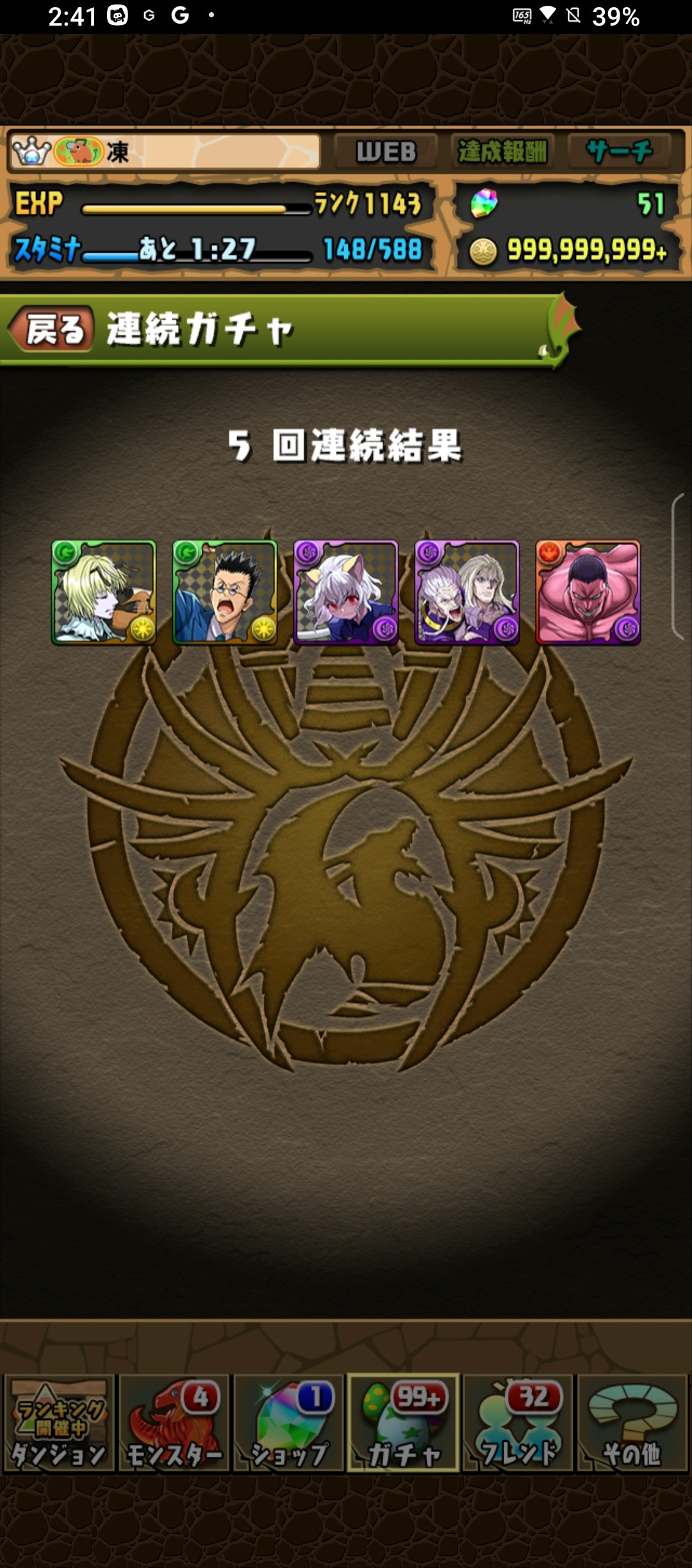The image size is (692, 1568).
Task: Switch to the ダンジョン tab
Action: click(59, 1423)
